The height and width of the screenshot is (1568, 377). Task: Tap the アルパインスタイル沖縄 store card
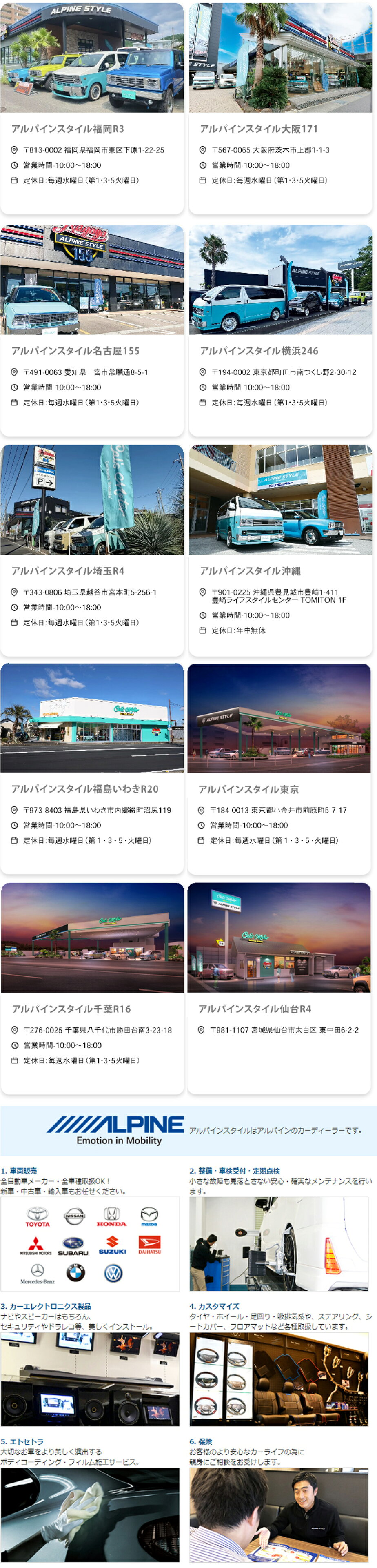point(280,550)
